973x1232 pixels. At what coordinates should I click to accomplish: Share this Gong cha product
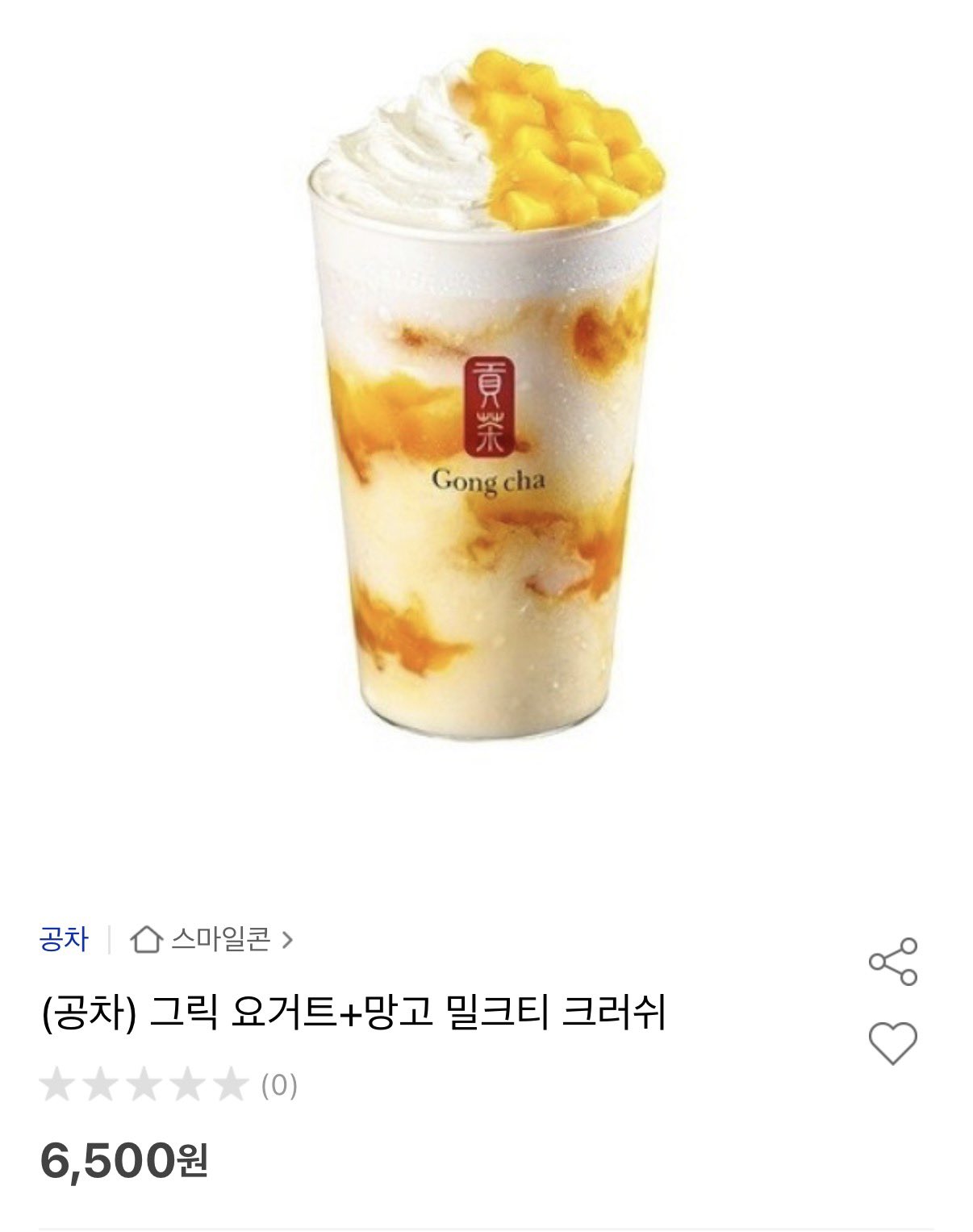(892, 961)
